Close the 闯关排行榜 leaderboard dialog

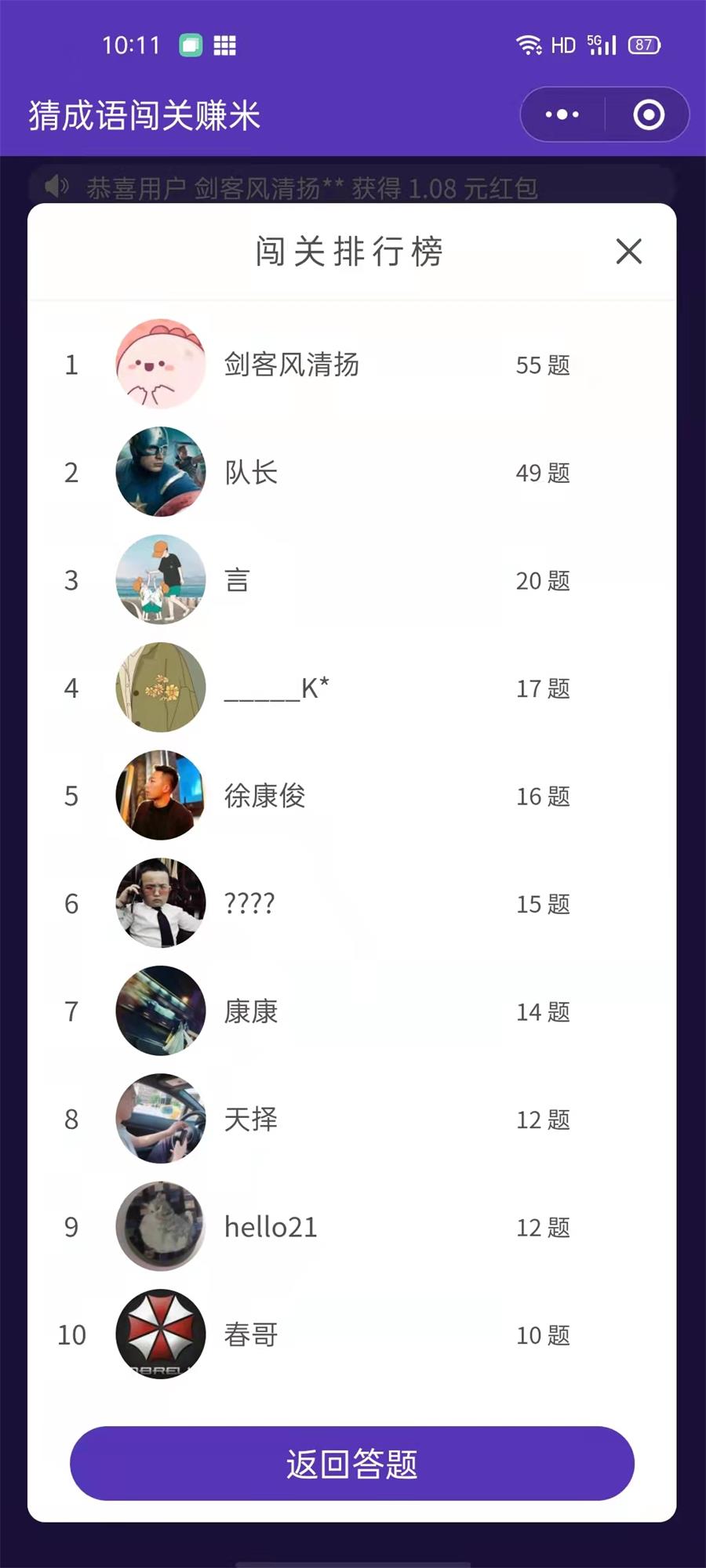(628, 252)
